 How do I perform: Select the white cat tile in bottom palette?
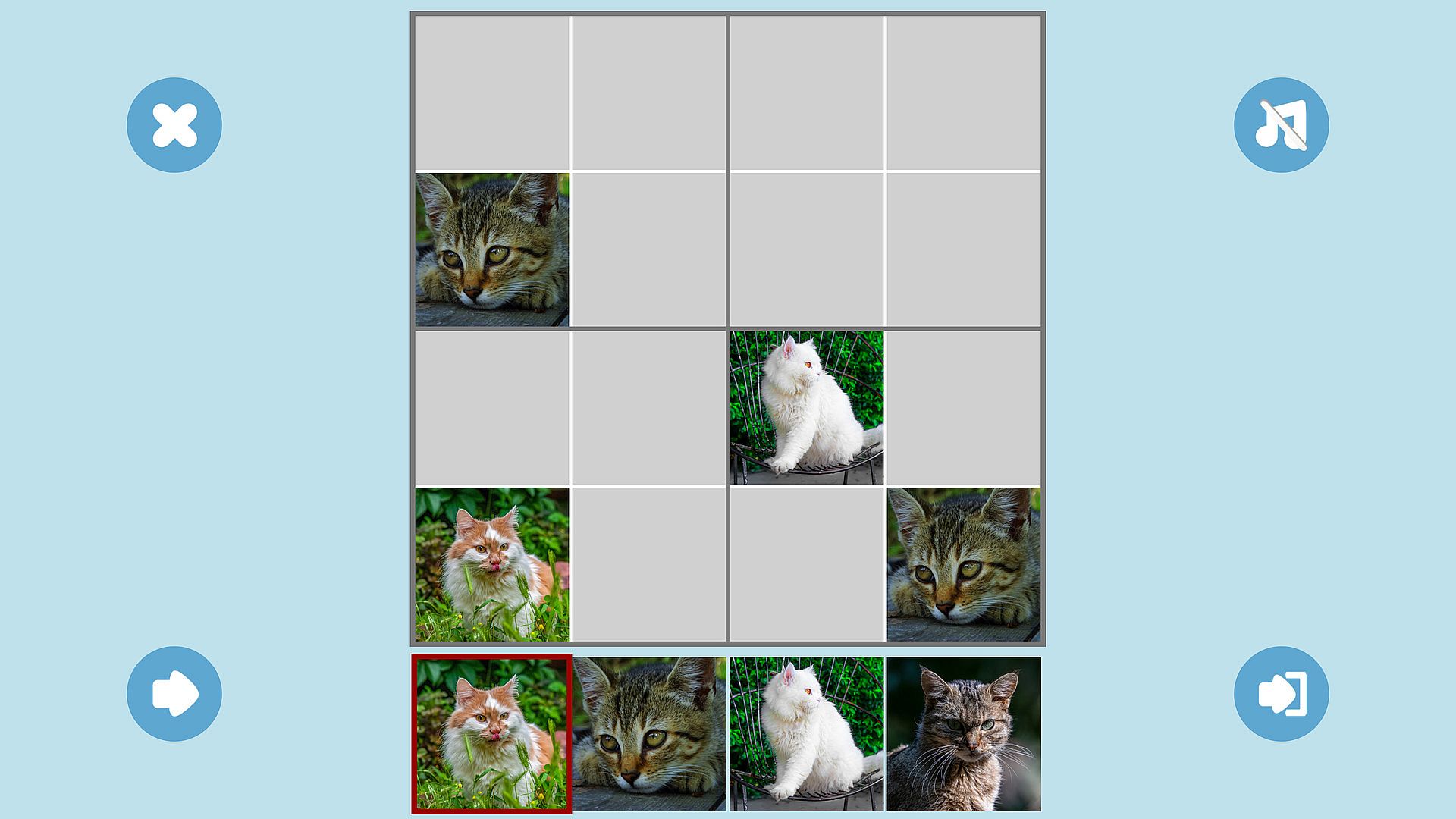[807, 734]
